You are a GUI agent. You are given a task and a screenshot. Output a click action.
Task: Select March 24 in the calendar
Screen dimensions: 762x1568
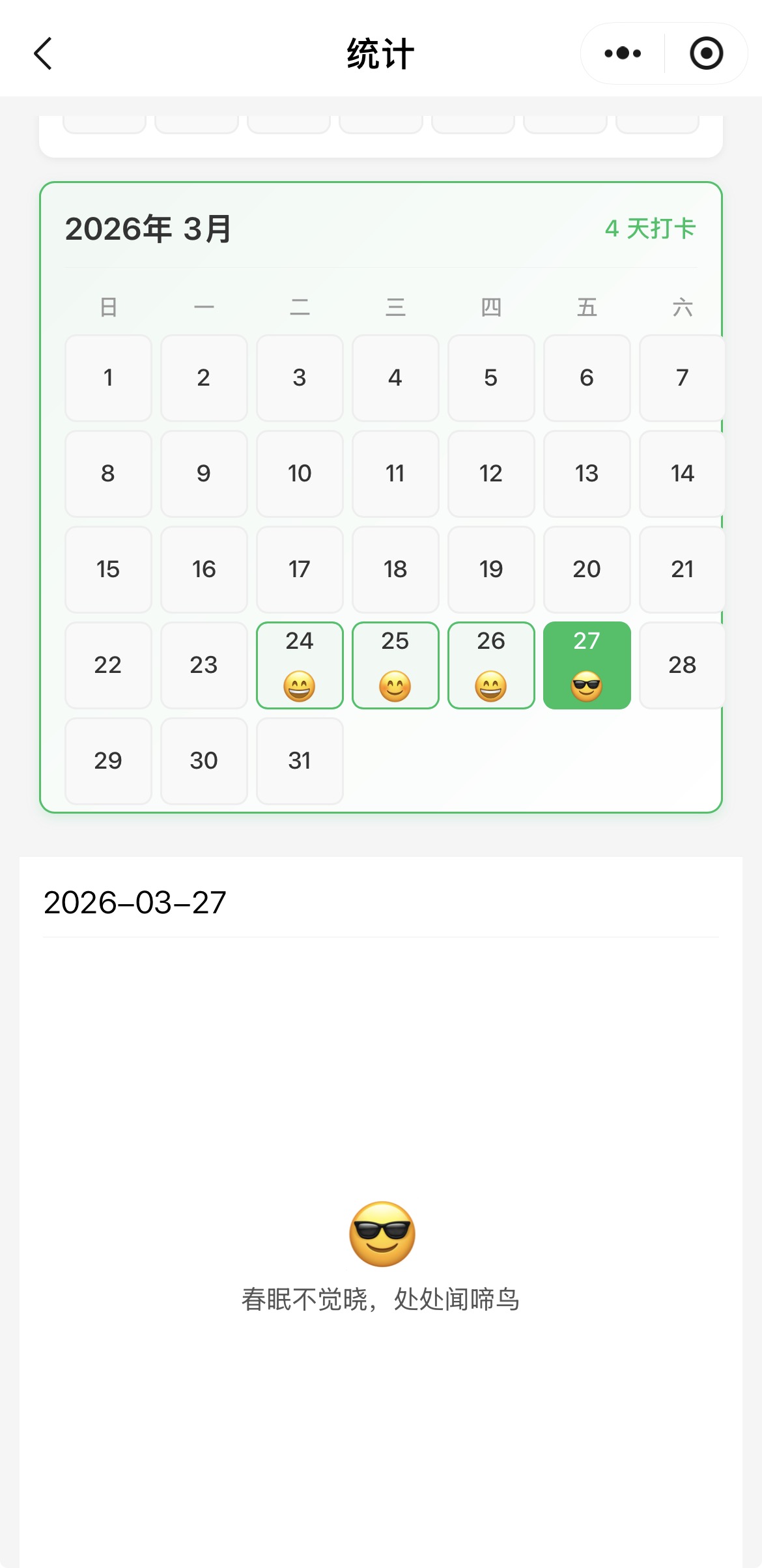300,665
